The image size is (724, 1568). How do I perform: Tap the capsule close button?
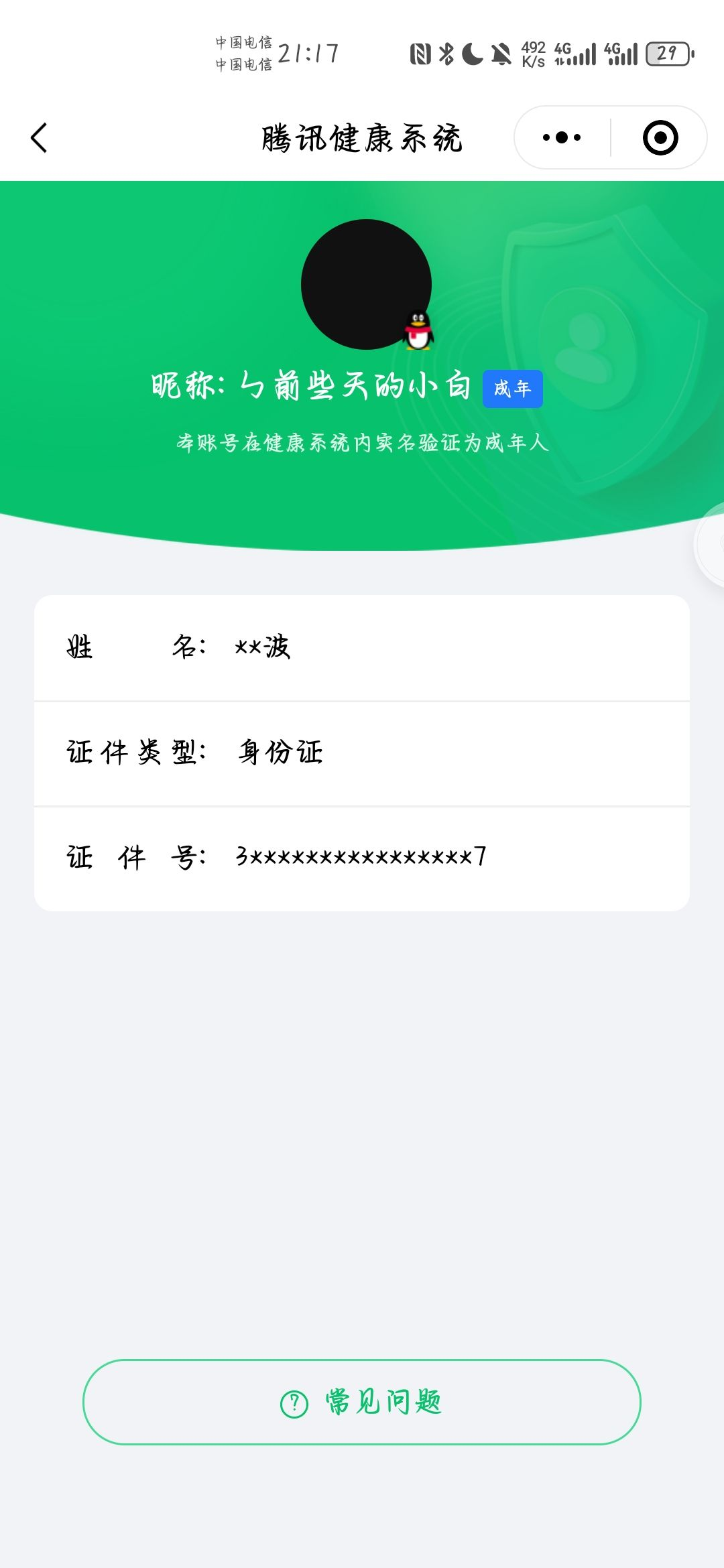[660, 137]
